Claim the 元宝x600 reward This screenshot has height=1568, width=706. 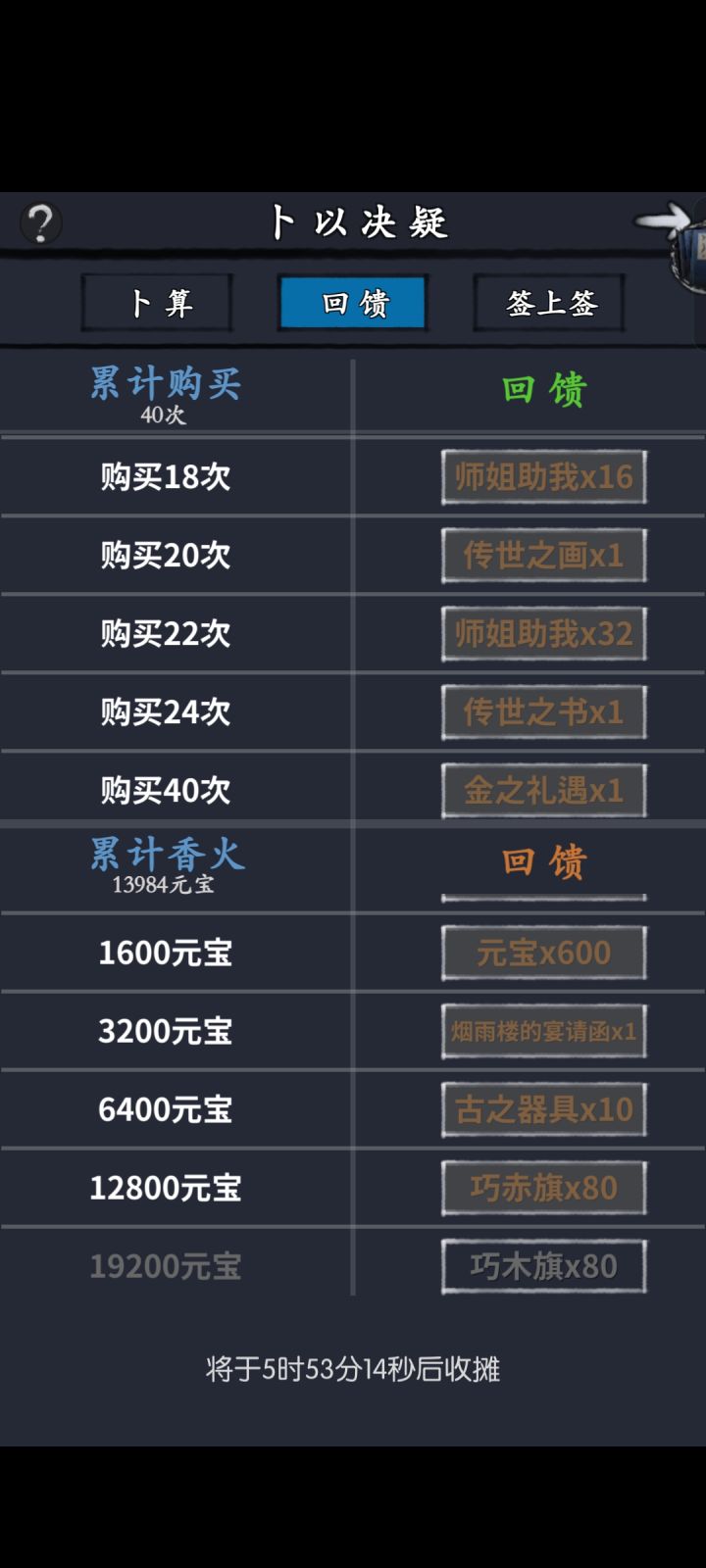[543, 953]
